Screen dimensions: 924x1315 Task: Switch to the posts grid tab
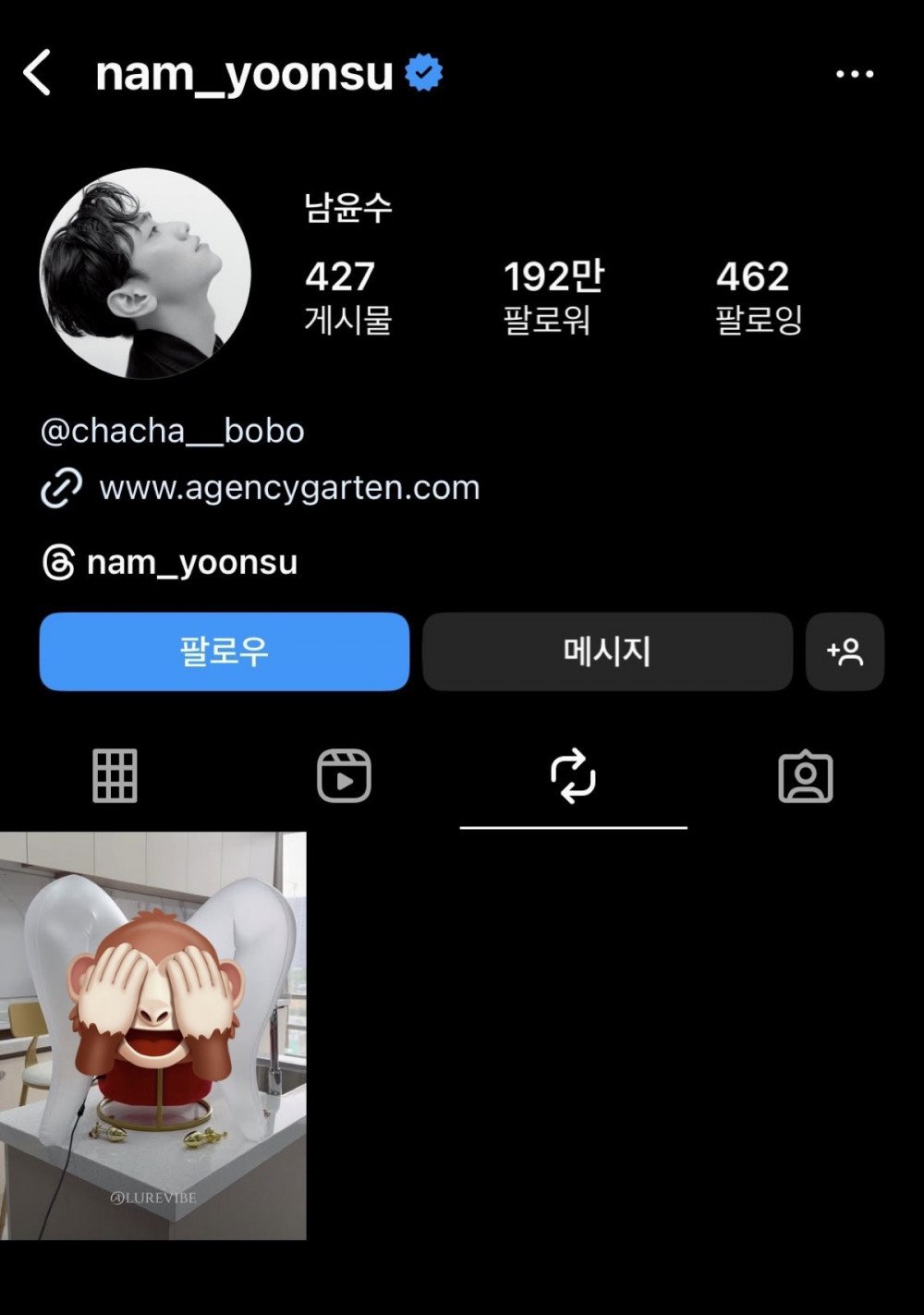tap(115, 775)
